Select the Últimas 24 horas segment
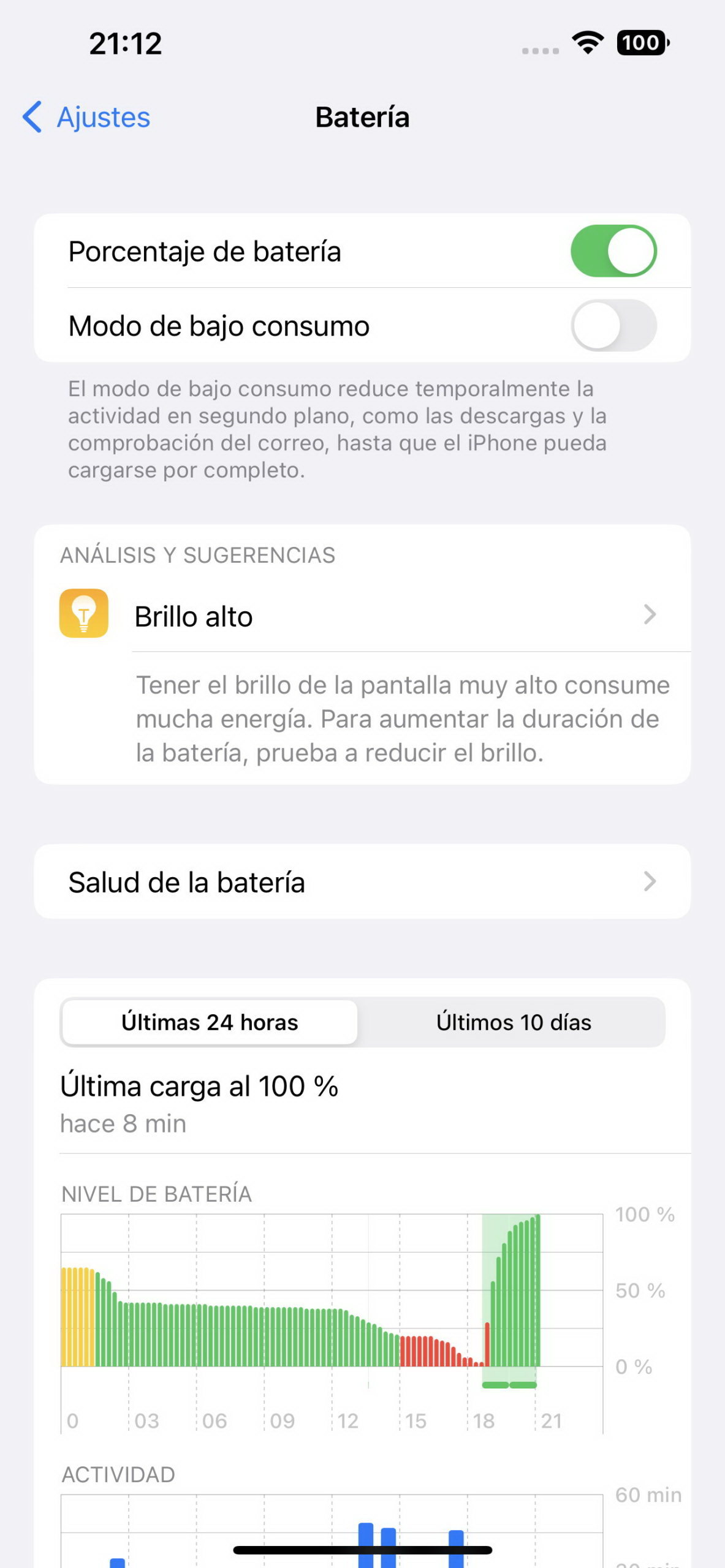The height and width of the screenshot is (1568, 725). point(210,1022)
